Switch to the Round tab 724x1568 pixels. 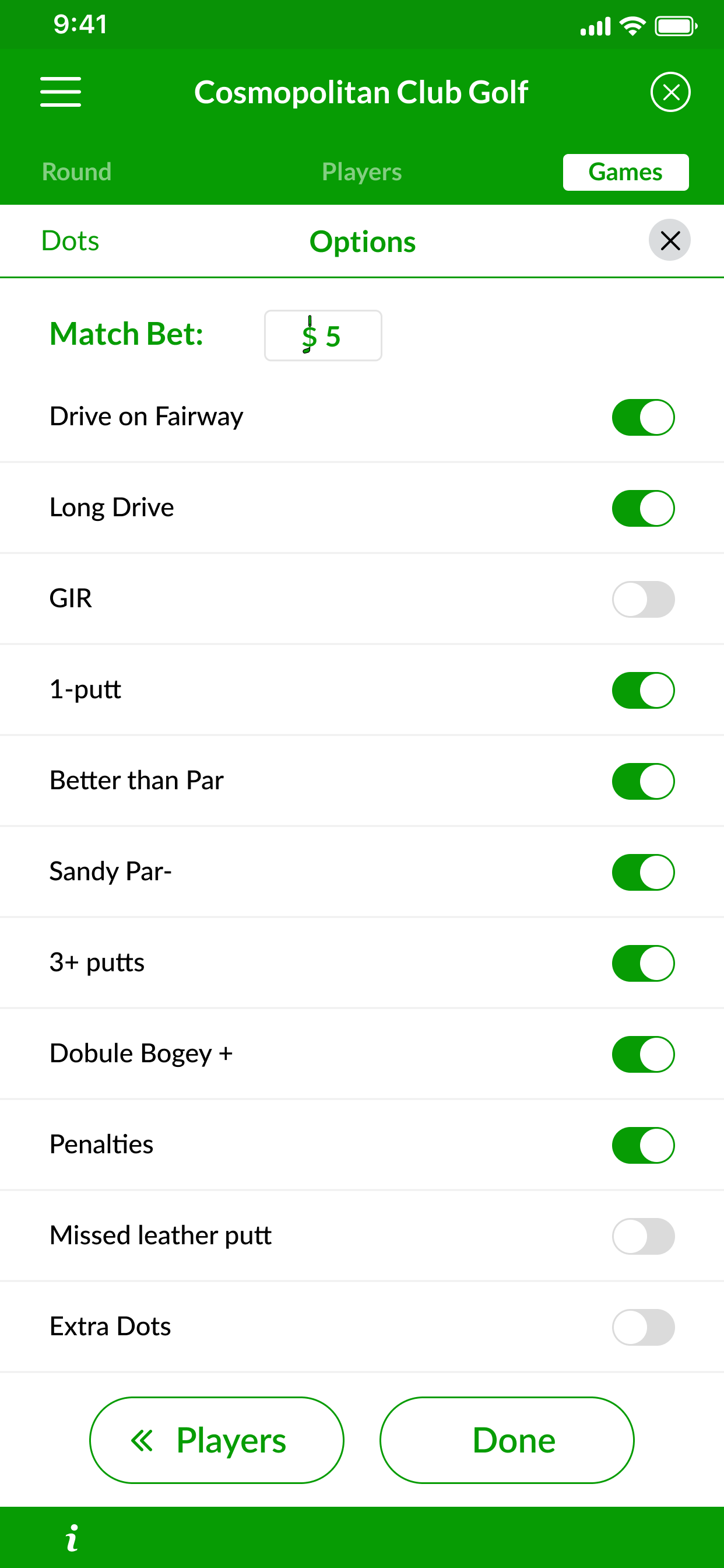[x=77, y=172]
